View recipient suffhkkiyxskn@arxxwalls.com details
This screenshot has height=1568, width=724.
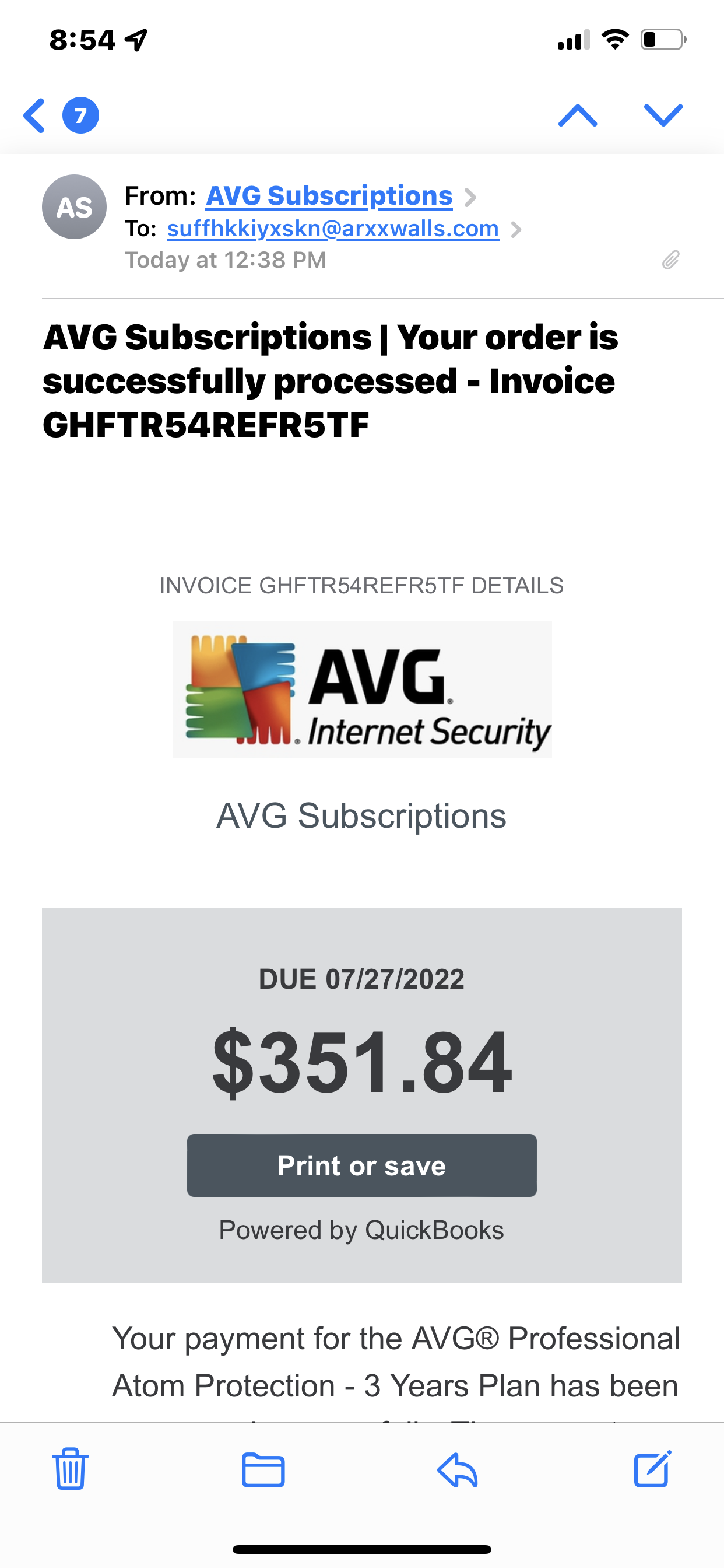click(333, 229)
